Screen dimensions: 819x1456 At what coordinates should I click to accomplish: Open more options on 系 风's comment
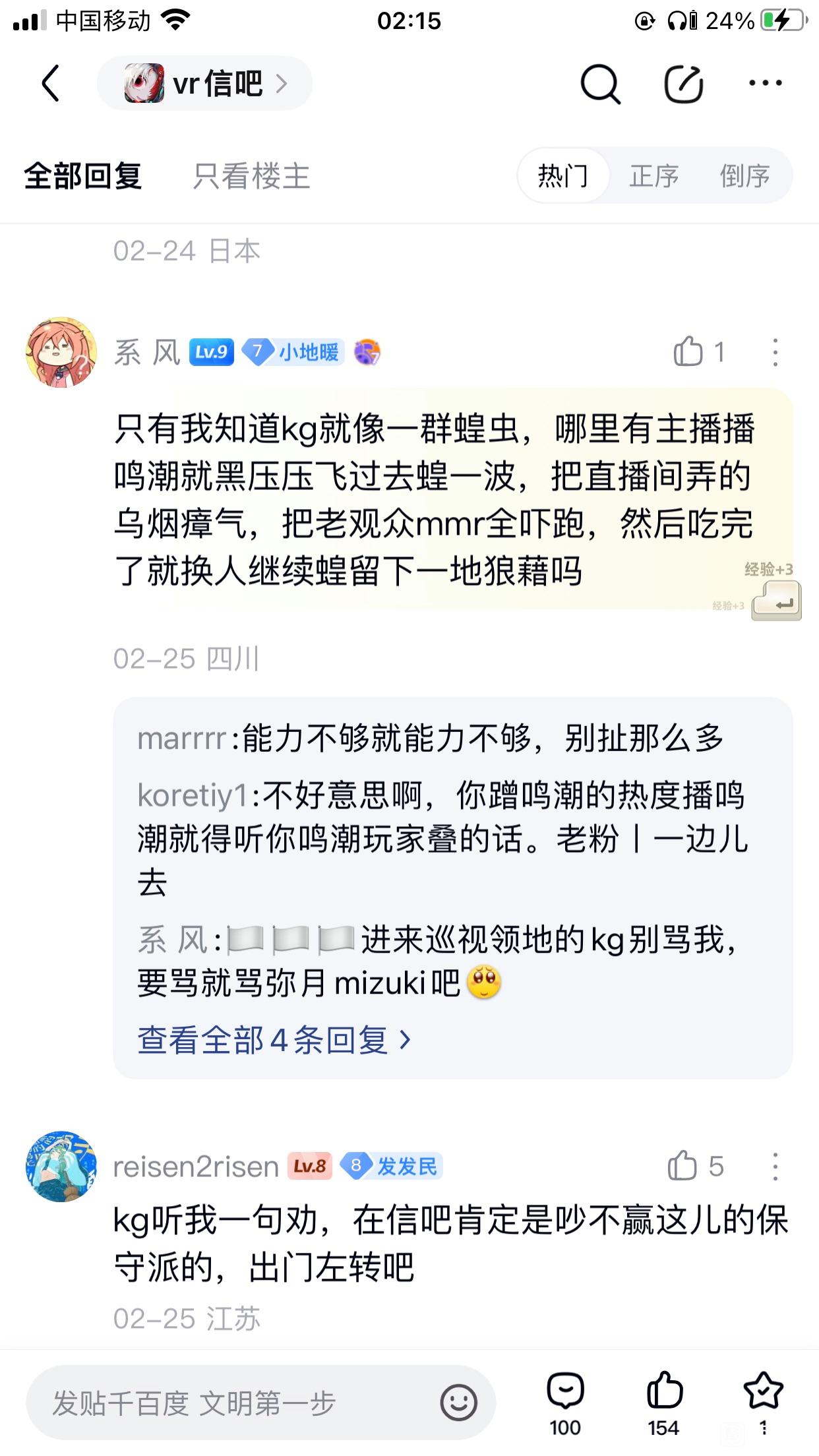775,352
